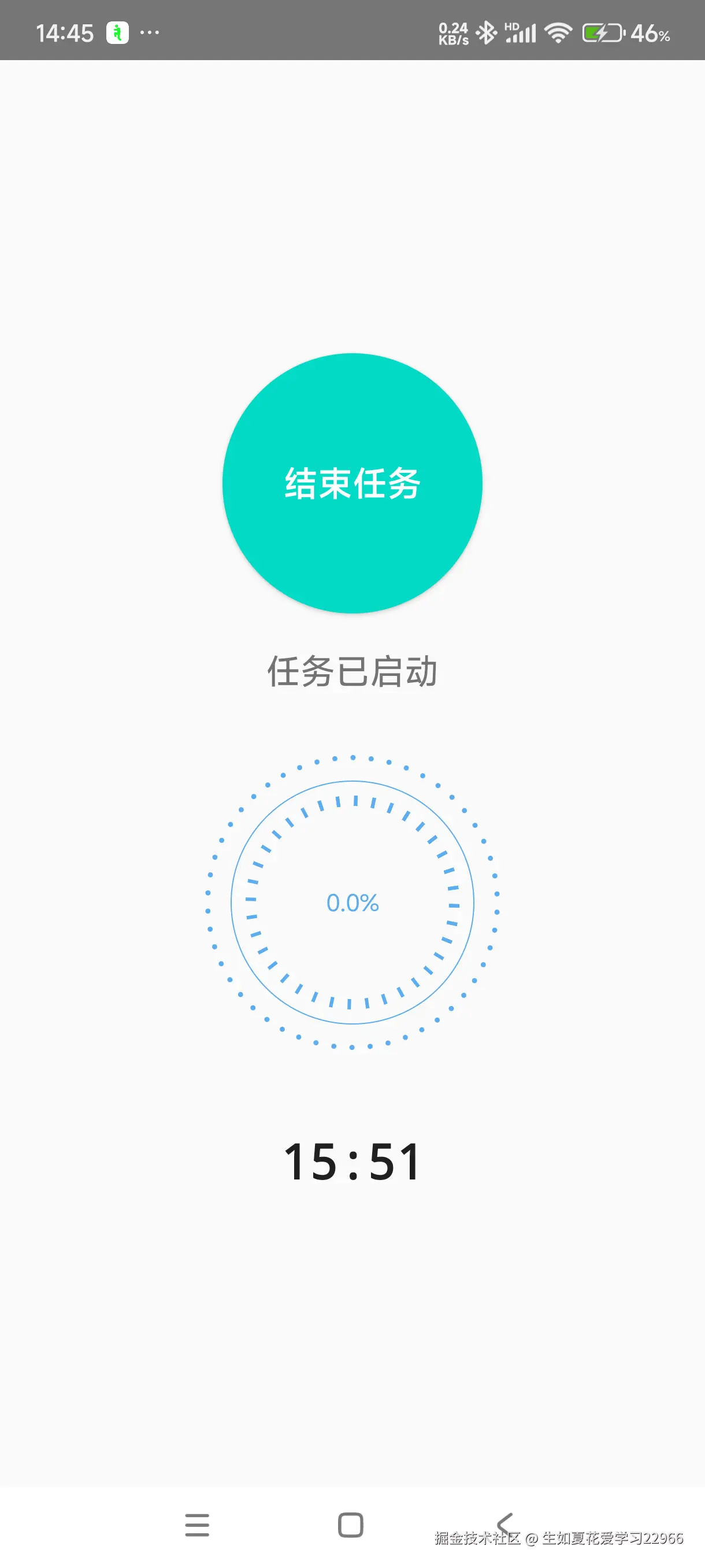The width and height of the screenshot is (705, 1568).
Task: Tap the Bluetooth status icon
Action: pyautogui.click(x=487, y=32)
